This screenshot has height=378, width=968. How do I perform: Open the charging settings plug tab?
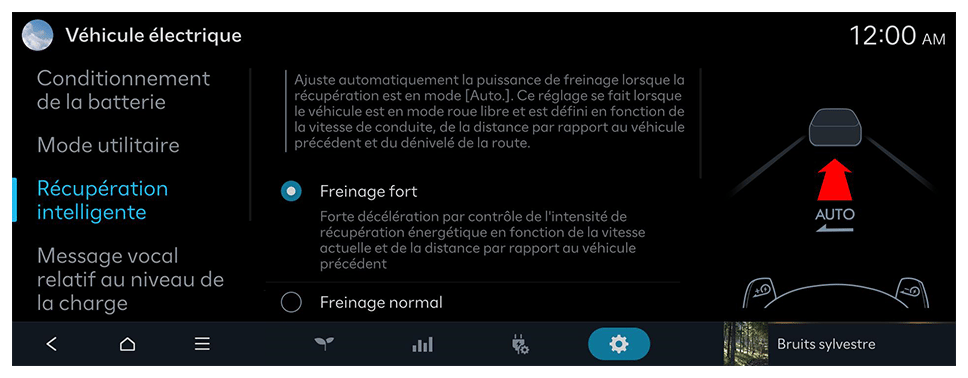coord(520,344)
